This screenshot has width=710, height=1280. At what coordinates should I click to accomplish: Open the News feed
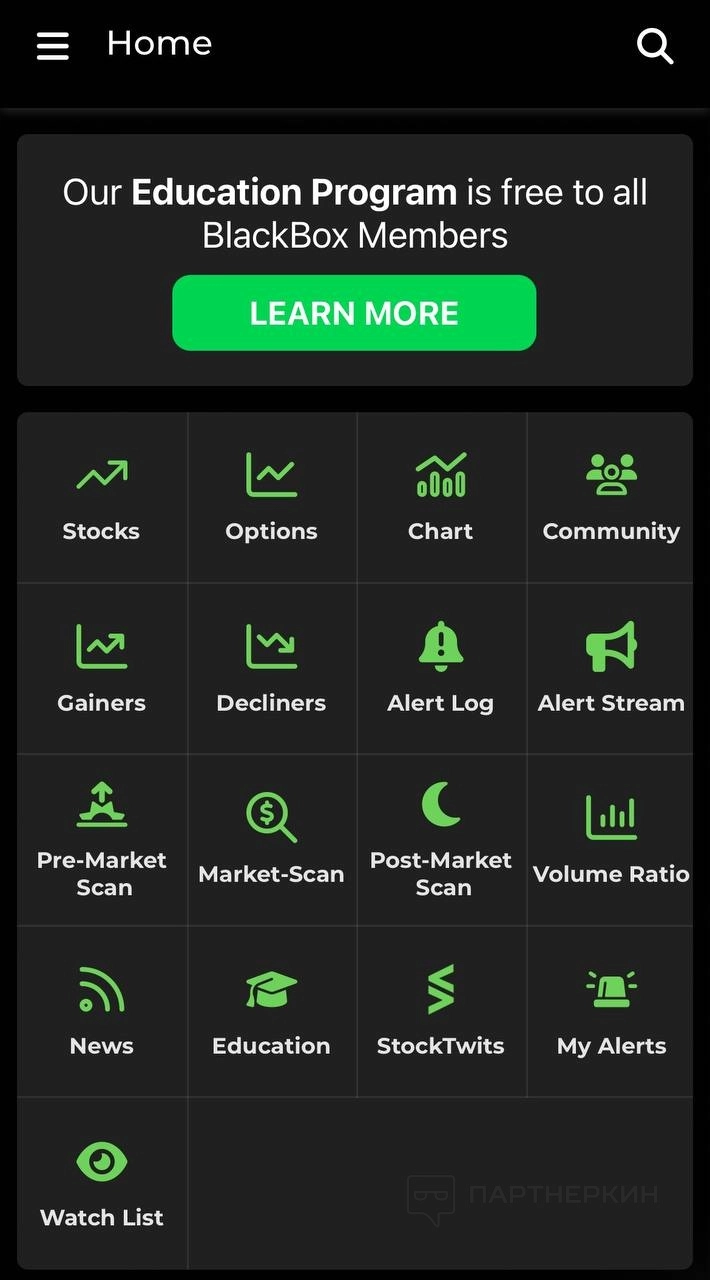(102, 1011)
